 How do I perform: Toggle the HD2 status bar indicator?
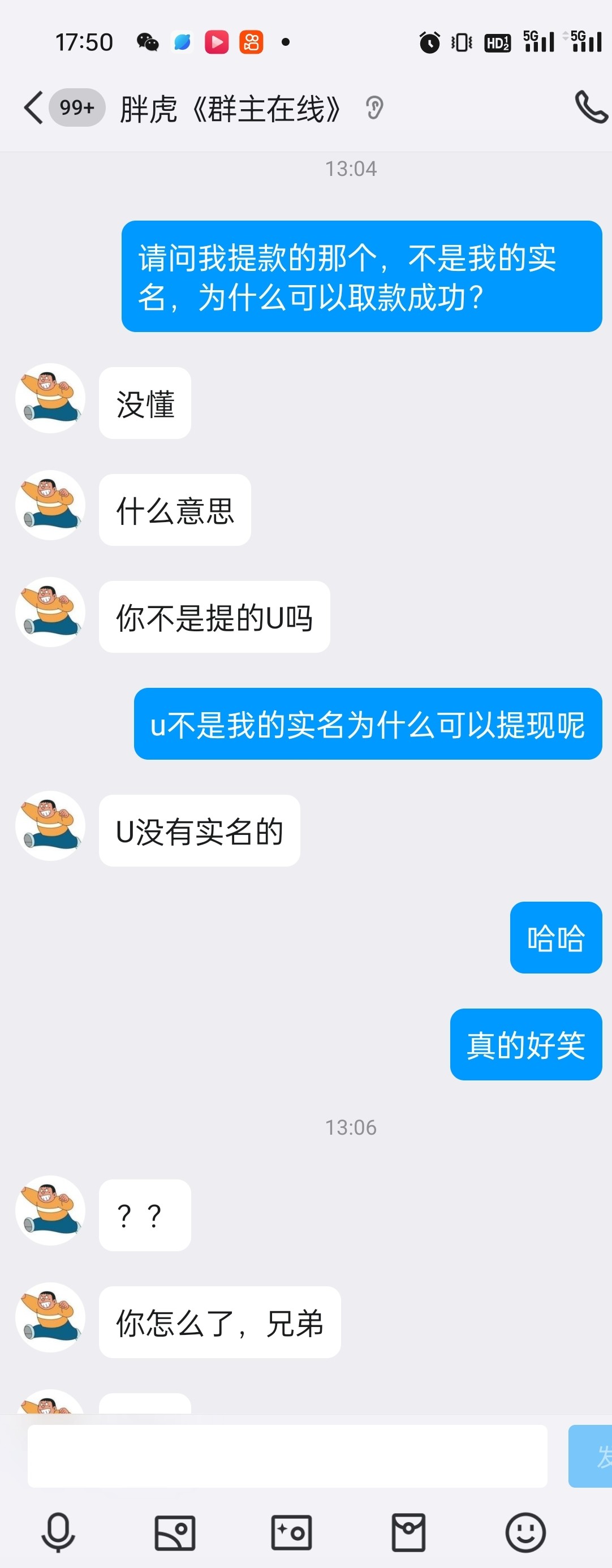click(x=497, y=41)
